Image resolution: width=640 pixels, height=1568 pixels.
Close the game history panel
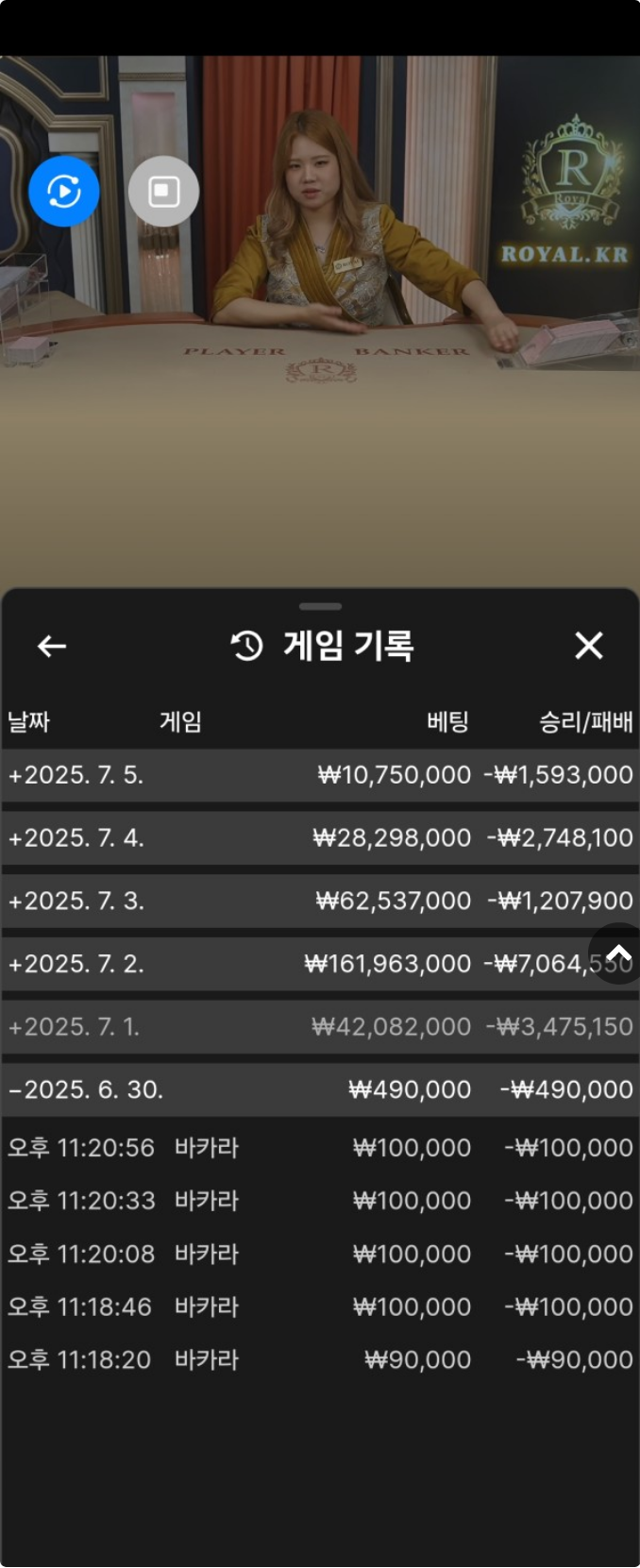pos(589,646)
